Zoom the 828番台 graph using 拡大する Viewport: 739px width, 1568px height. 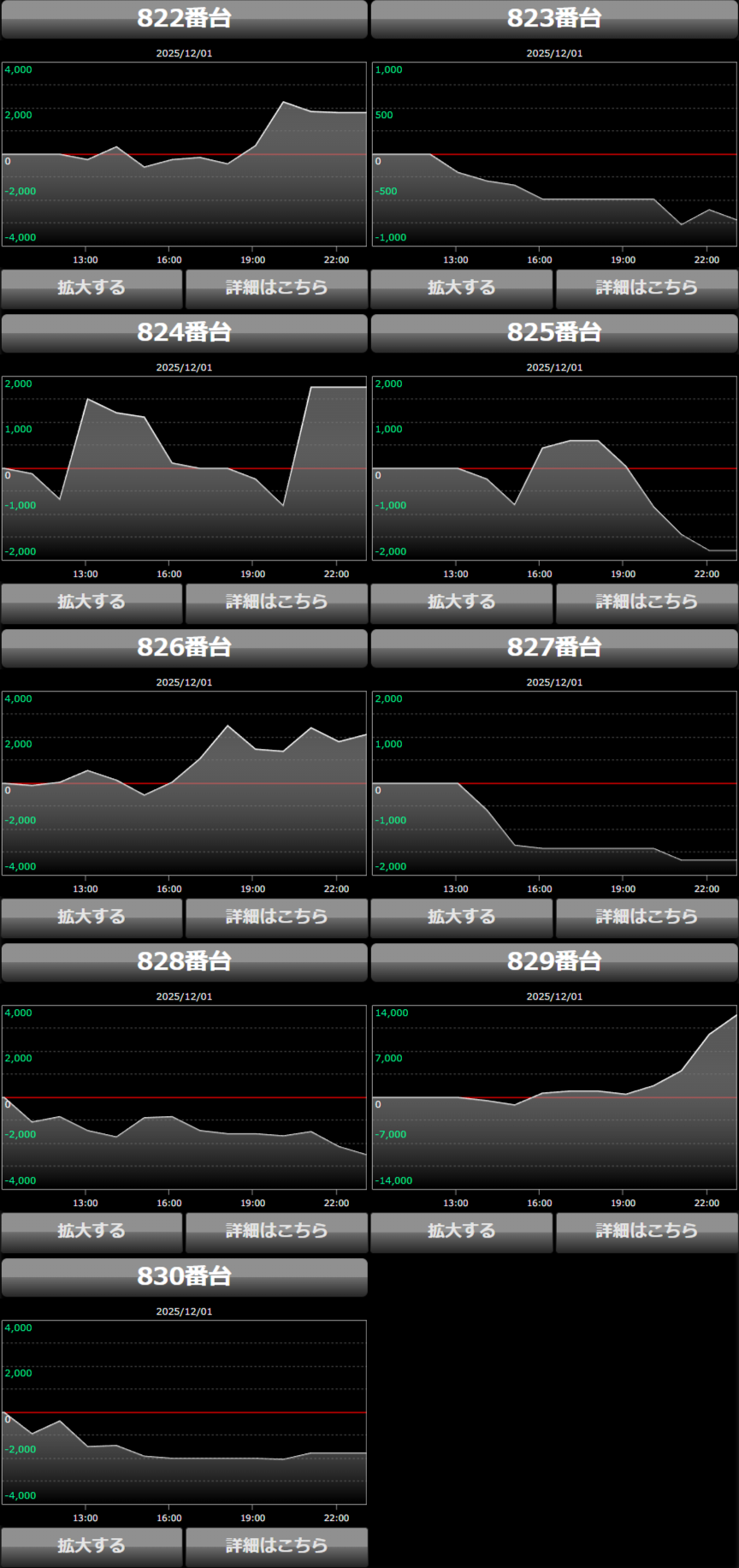(92, 1232)
